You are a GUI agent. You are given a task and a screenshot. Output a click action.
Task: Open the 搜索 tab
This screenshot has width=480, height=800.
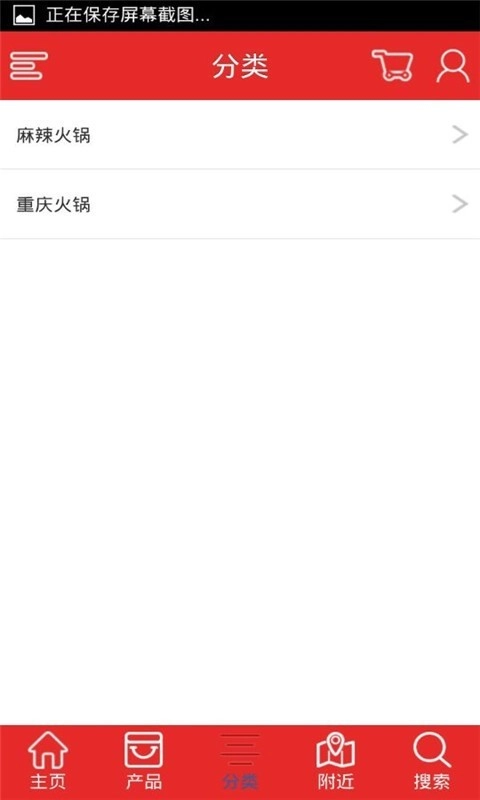[x=432, y=762]
